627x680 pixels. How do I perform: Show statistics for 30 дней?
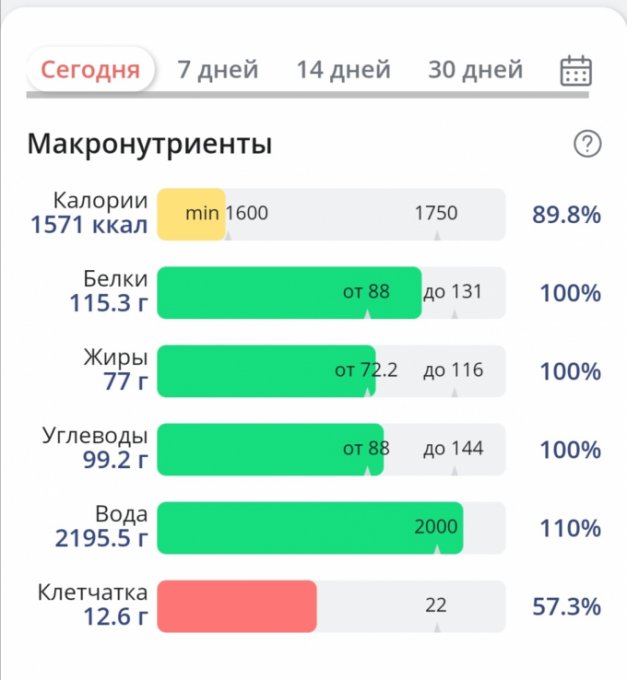475,70
